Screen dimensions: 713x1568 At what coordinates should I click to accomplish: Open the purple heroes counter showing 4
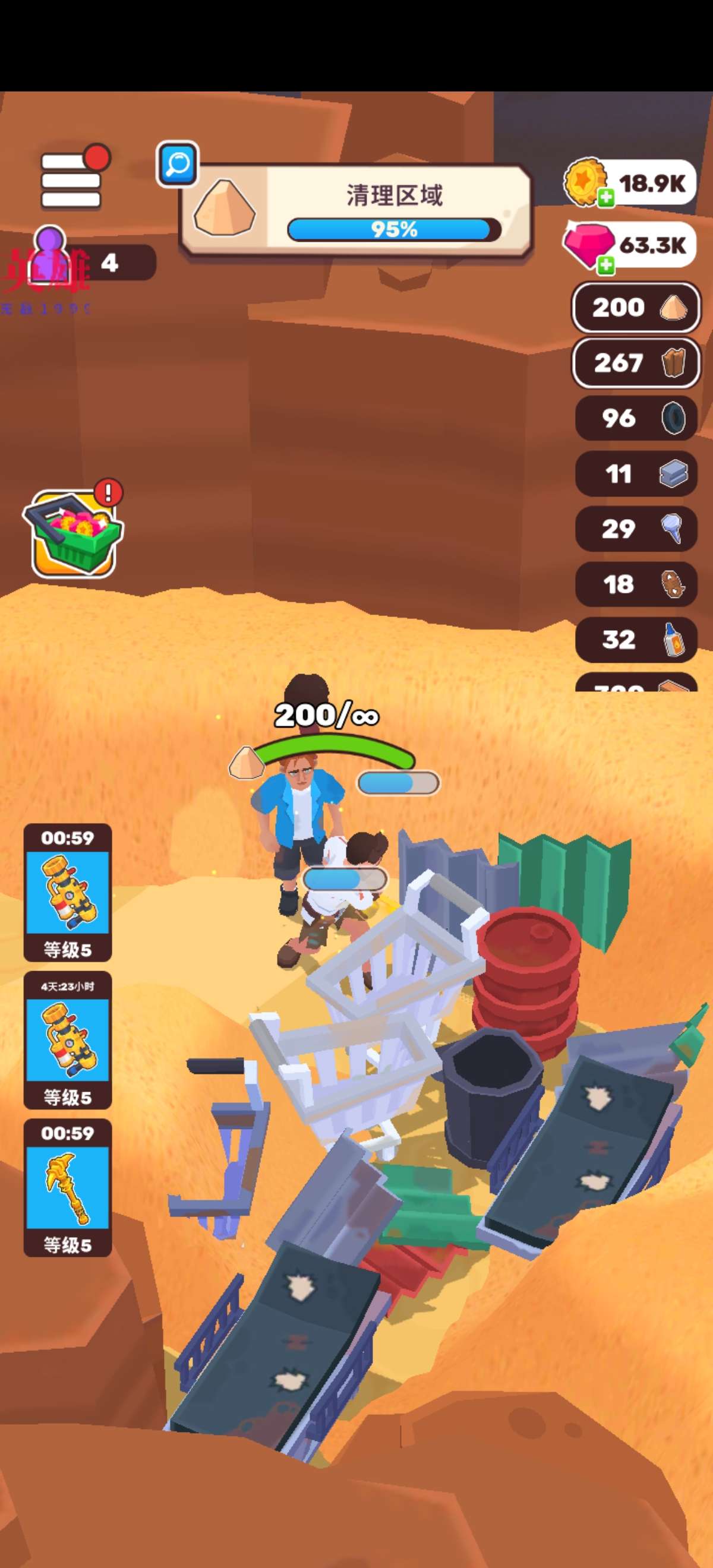pyautogui.click(x=92, y=263)
